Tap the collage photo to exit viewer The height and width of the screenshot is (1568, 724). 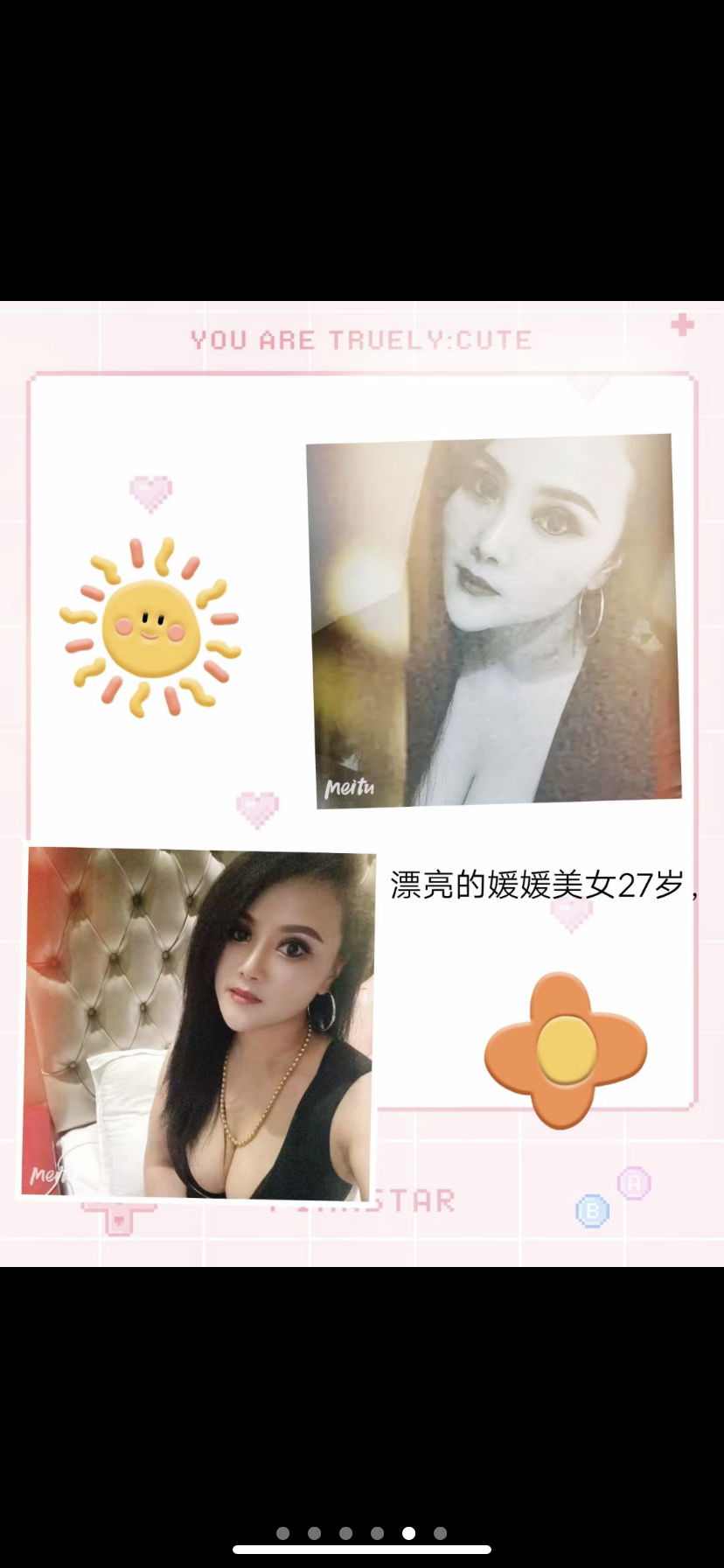(362, 783)
